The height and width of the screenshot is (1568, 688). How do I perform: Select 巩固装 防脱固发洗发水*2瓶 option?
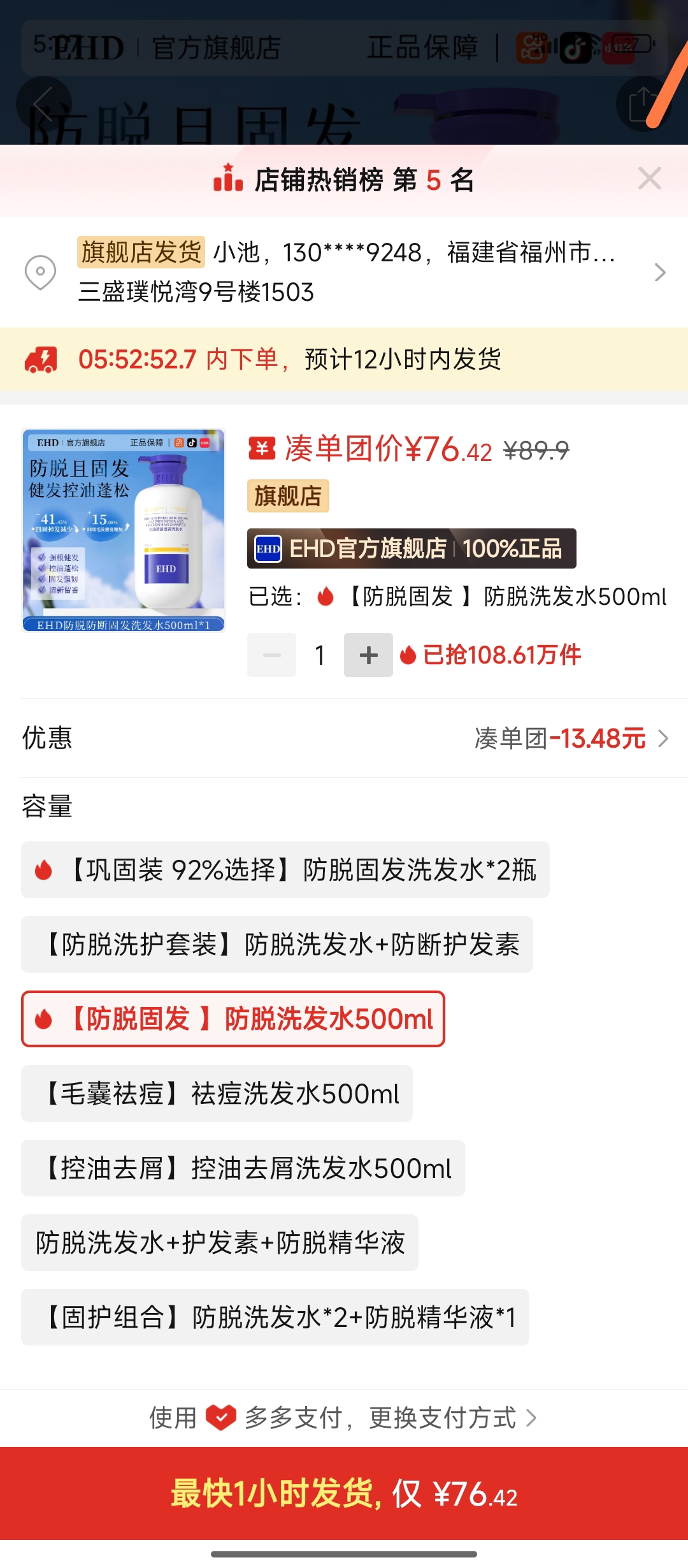click(x=285, y=870)
